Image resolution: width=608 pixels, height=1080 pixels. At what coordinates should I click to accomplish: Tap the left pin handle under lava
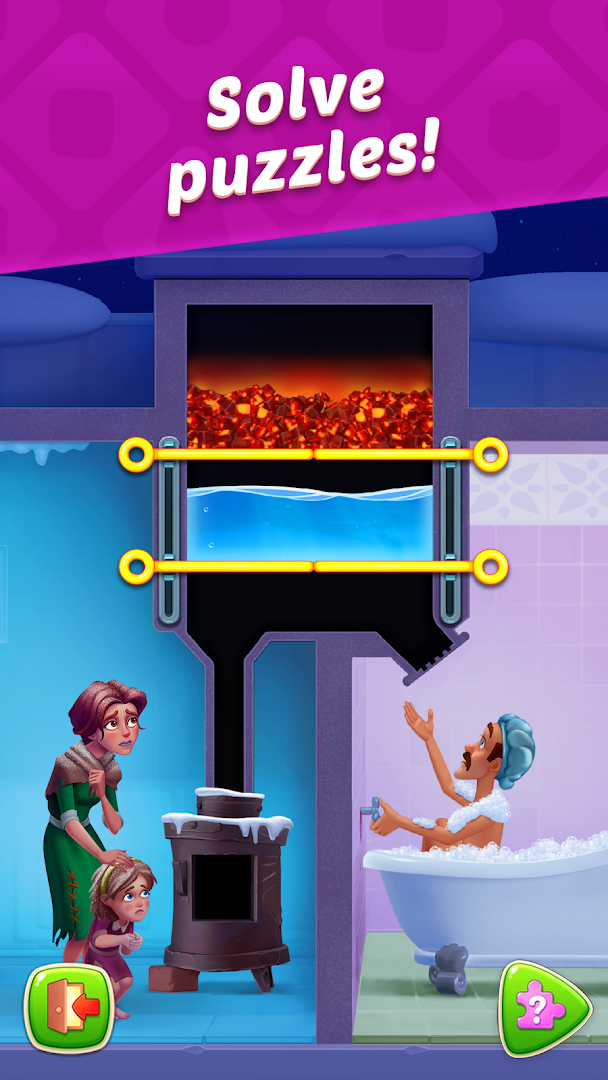(135, 455)
